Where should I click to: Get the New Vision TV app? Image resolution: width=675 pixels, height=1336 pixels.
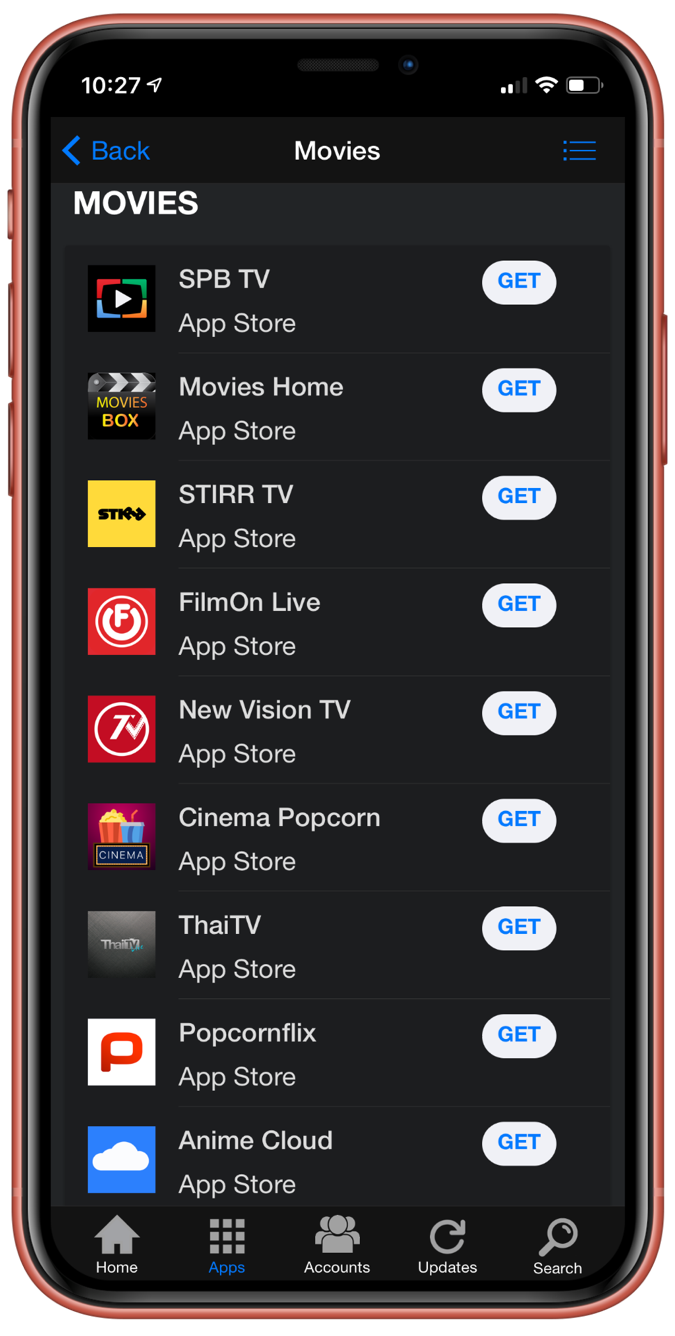518,712
